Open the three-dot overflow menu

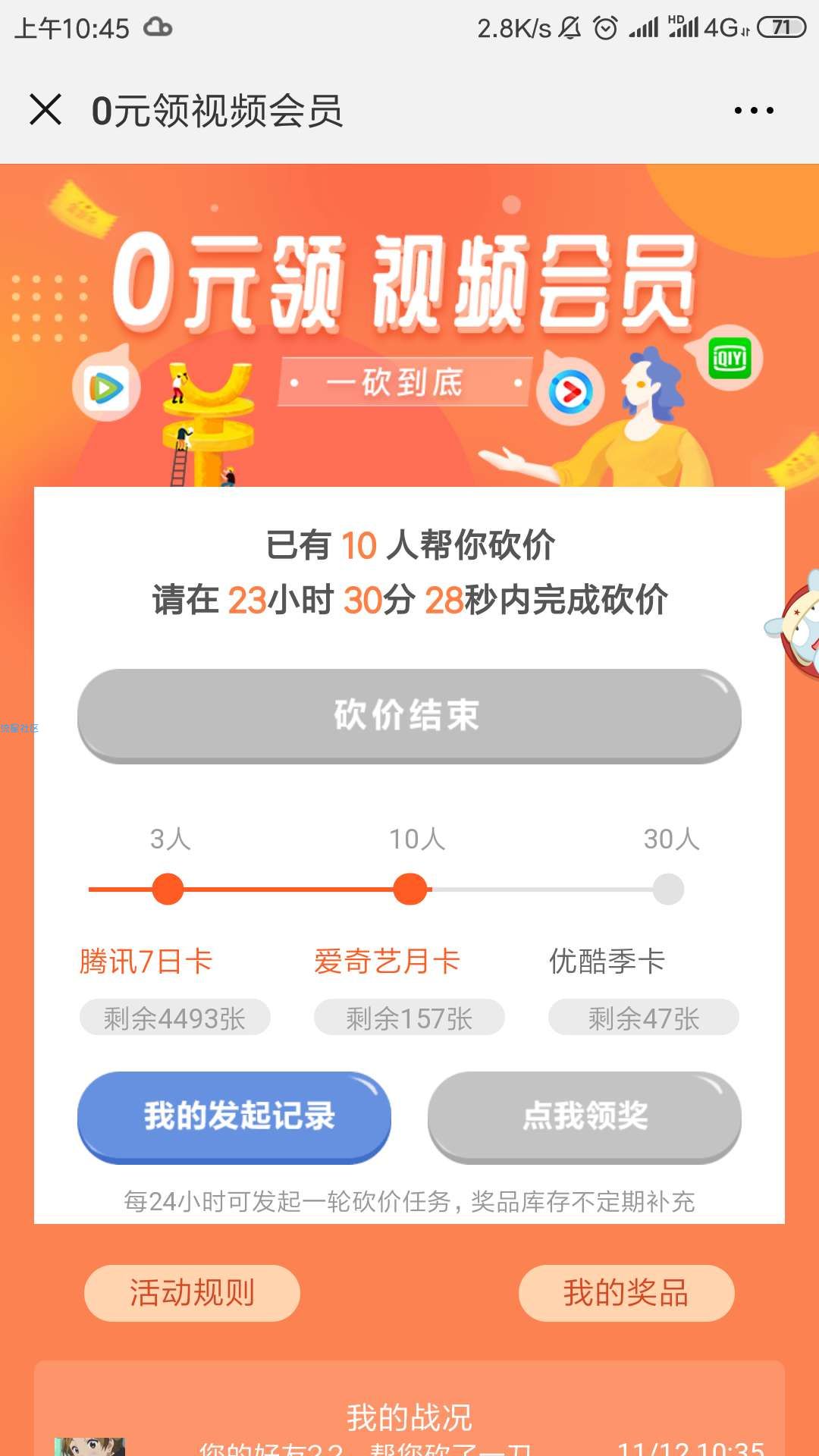point(754,111)
